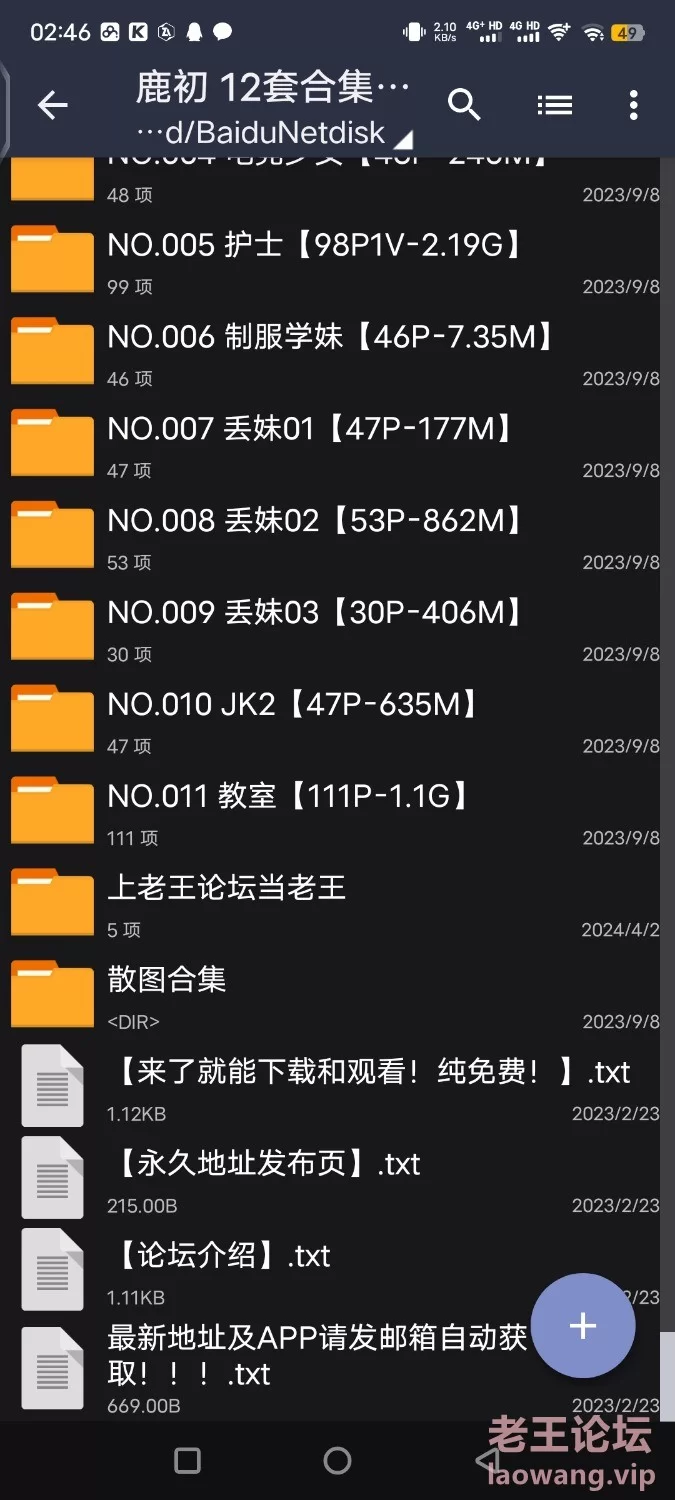Go back using the top-left arrow

pos(52,105)
